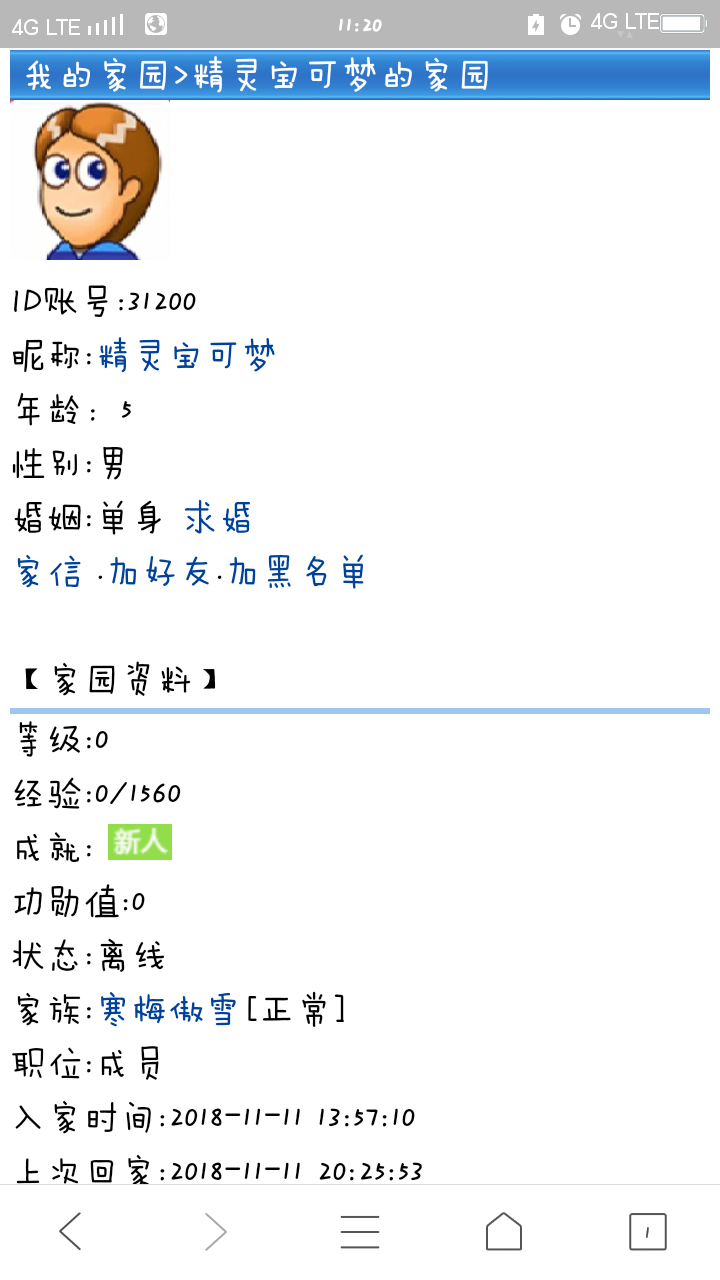Send a 家信 message
This screenshot has height=1280, width=720.
(x=50, y=573)
